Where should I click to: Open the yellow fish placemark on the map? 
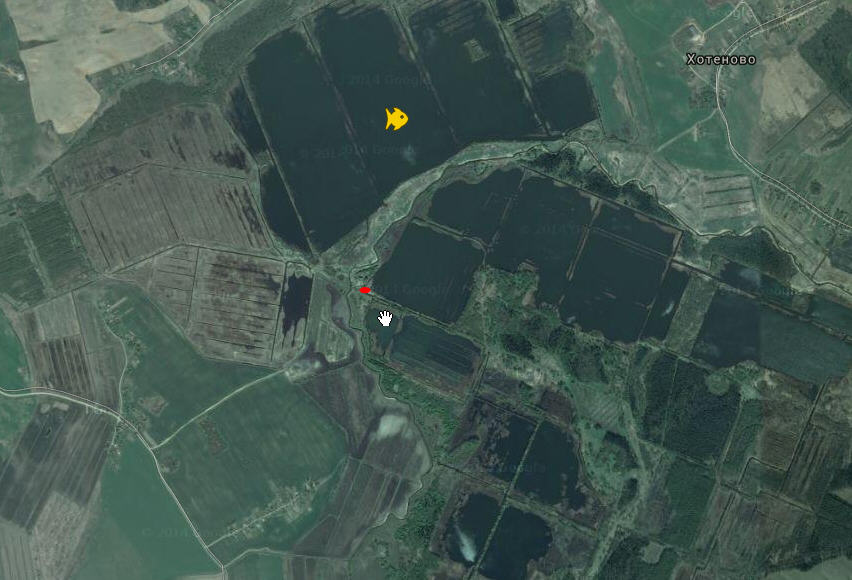397,119
